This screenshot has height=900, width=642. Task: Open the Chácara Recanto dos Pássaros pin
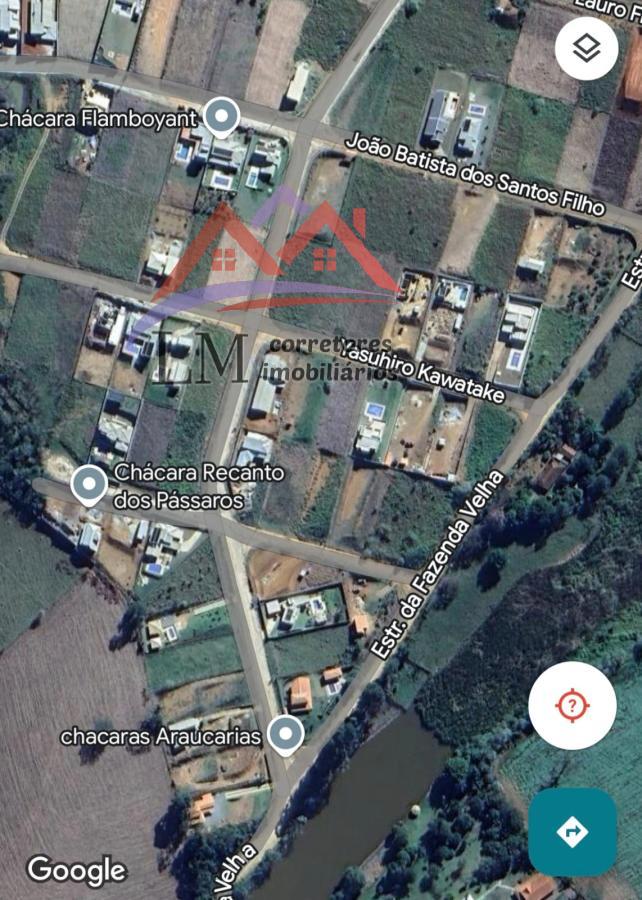coord(89,485)
